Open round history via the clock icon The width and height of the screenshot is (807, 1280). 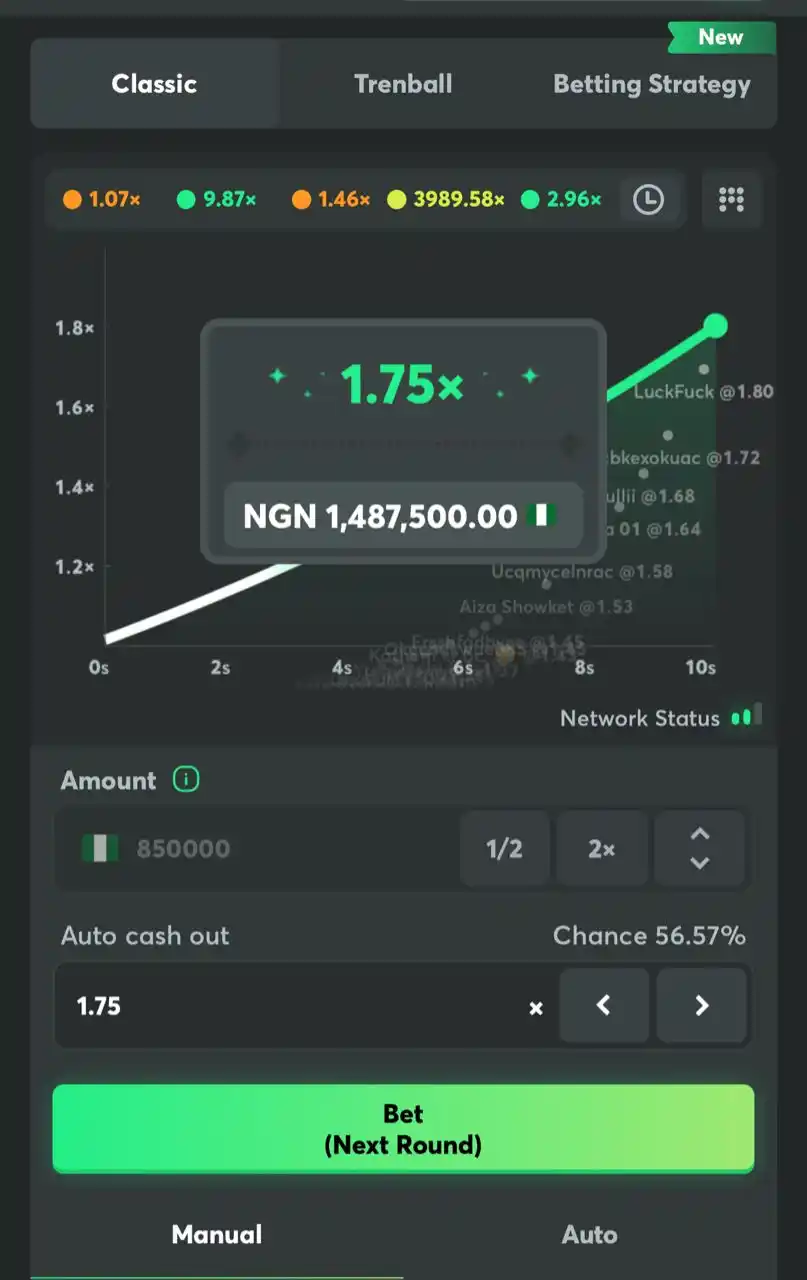click(649, 199)
